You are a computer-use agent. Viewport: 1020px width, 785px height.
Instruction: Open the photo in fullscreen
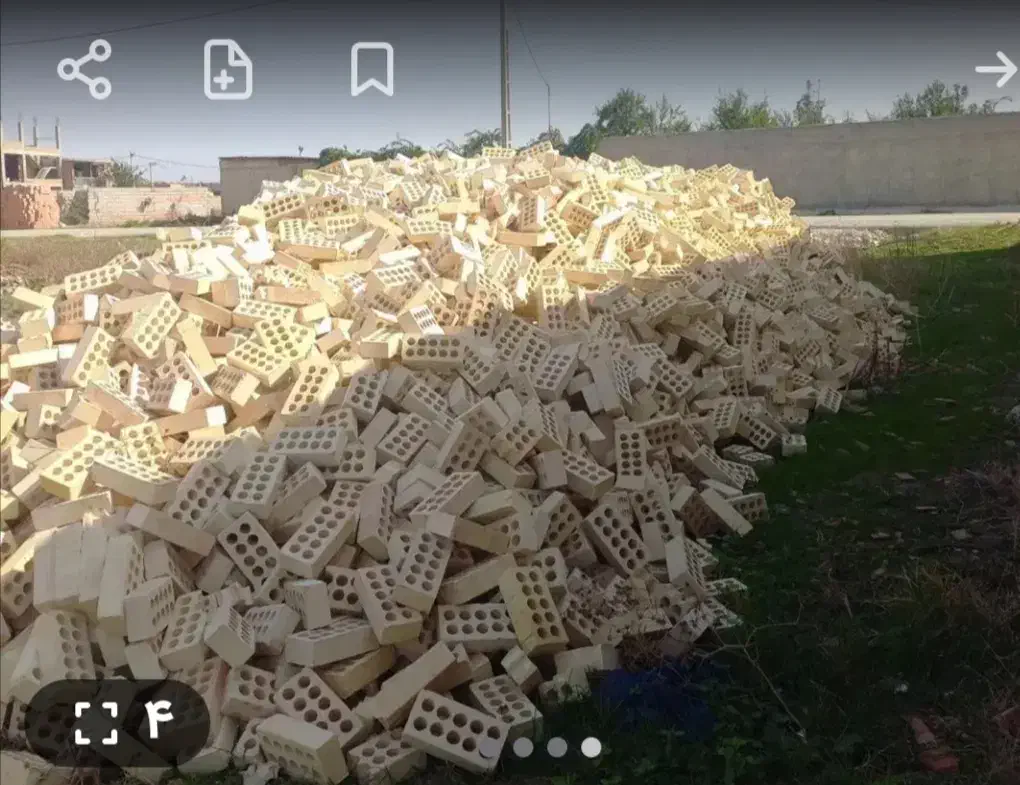point(97,722)
